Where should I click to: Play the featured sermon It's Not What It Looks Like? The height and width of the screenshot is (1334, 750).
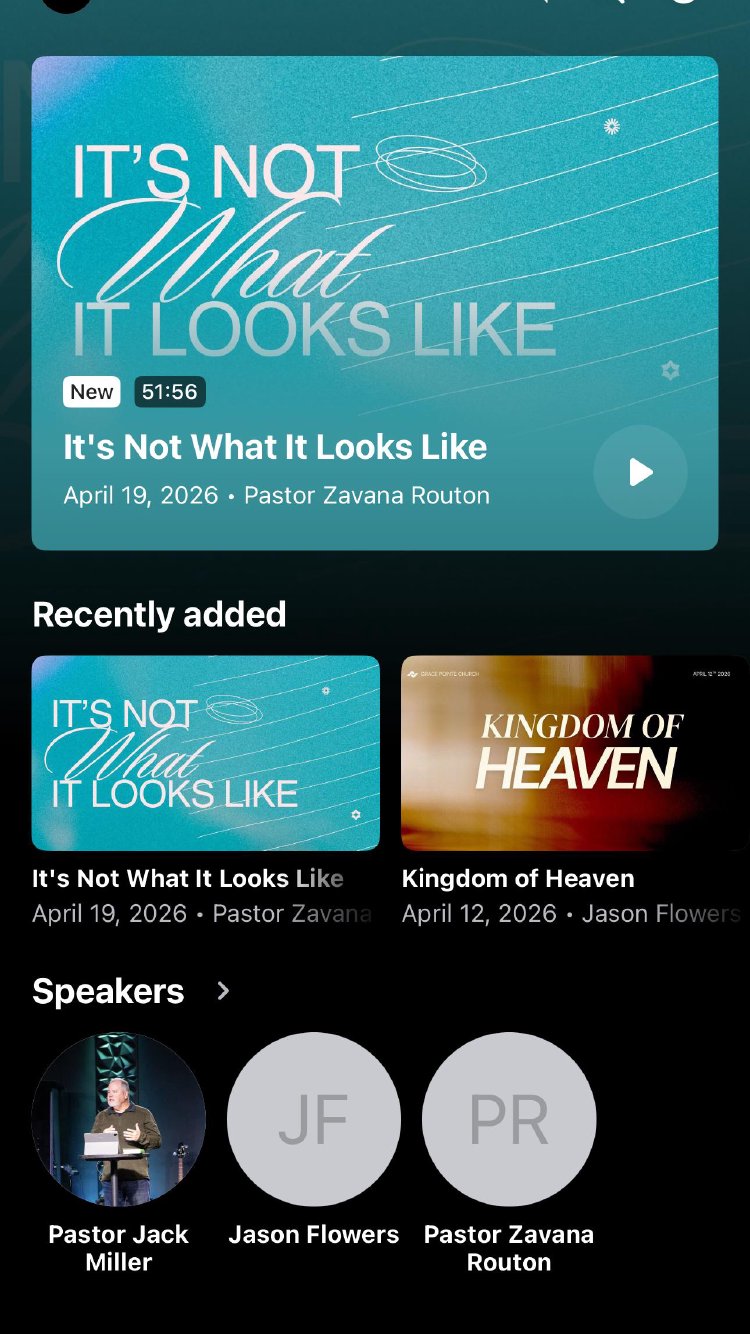[x=640, y=472]
